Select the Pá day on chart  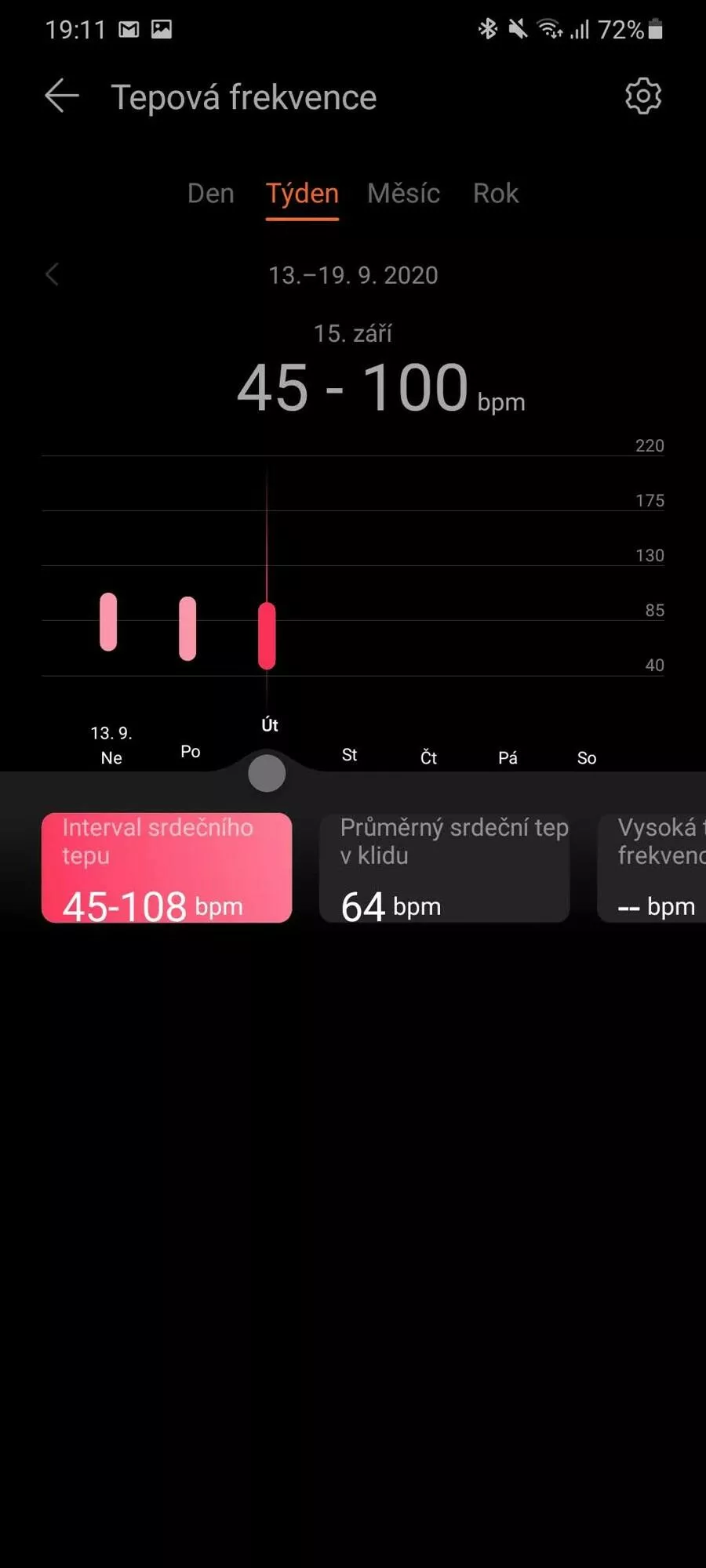coord(508,757)
